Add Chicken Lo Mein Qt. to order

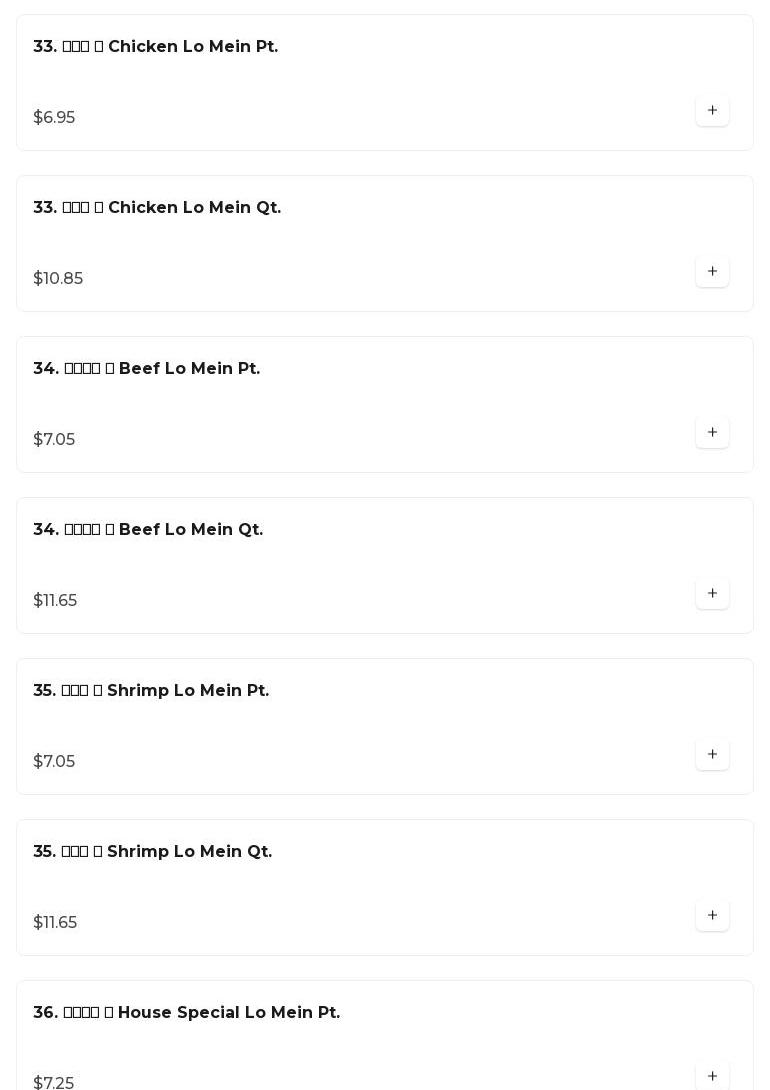pos(712,272)
